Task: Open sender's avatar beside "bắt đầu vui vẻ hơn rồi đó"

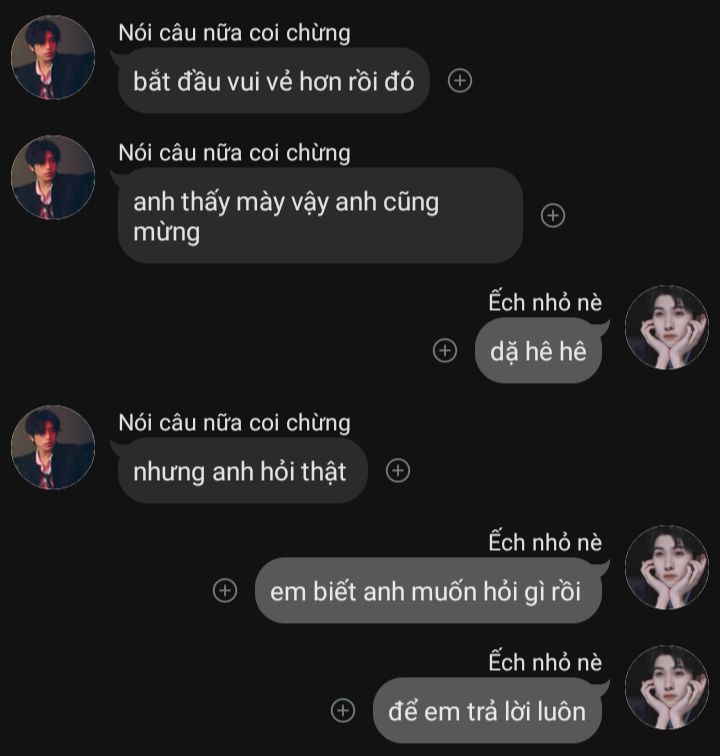Action: point(53,57)
